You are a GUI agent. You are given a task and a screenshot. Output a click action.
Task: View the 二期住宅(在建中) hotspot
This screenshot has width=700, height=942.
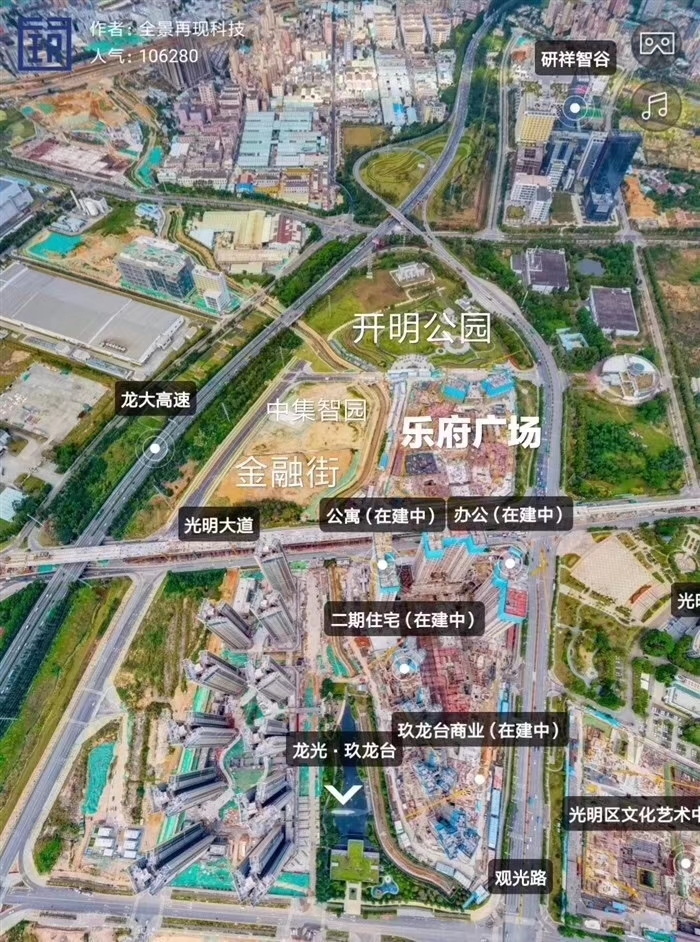[404, 619]
